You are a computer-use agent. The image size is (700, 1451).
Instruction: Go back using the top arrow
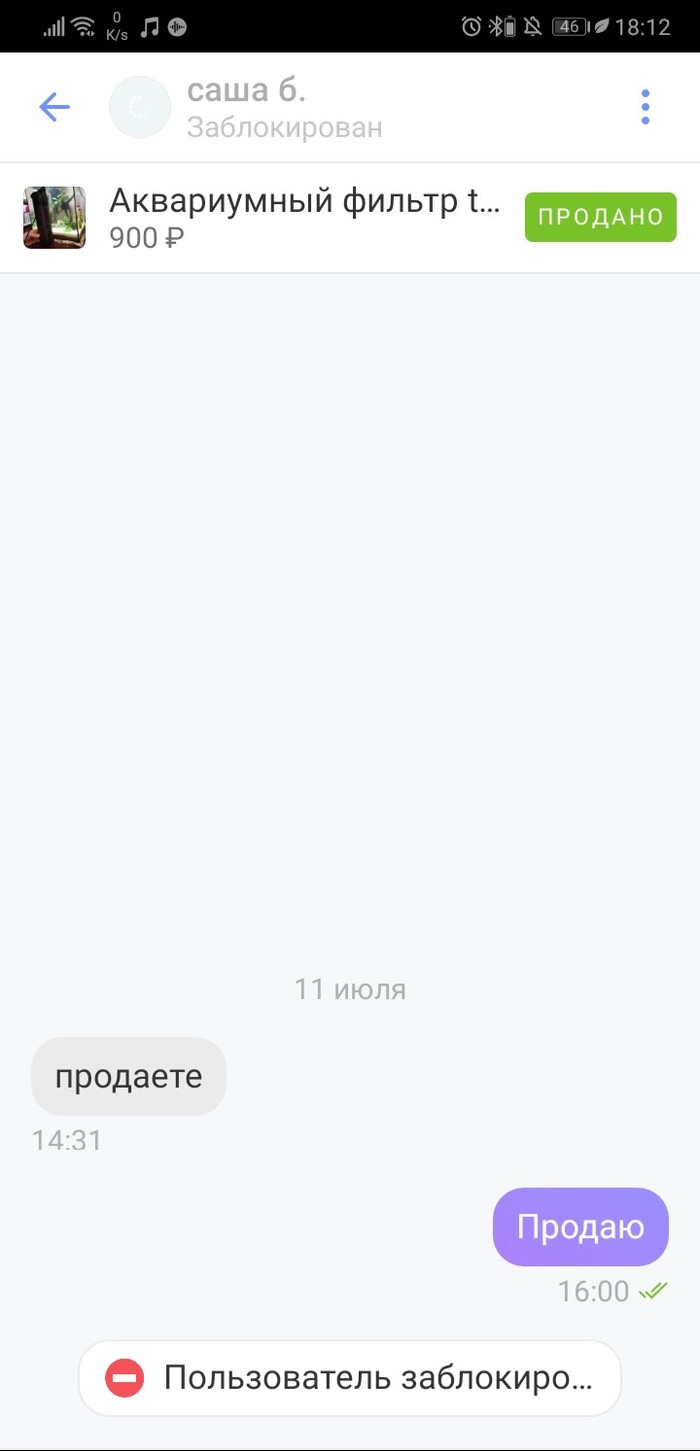(x=54, y=107)
